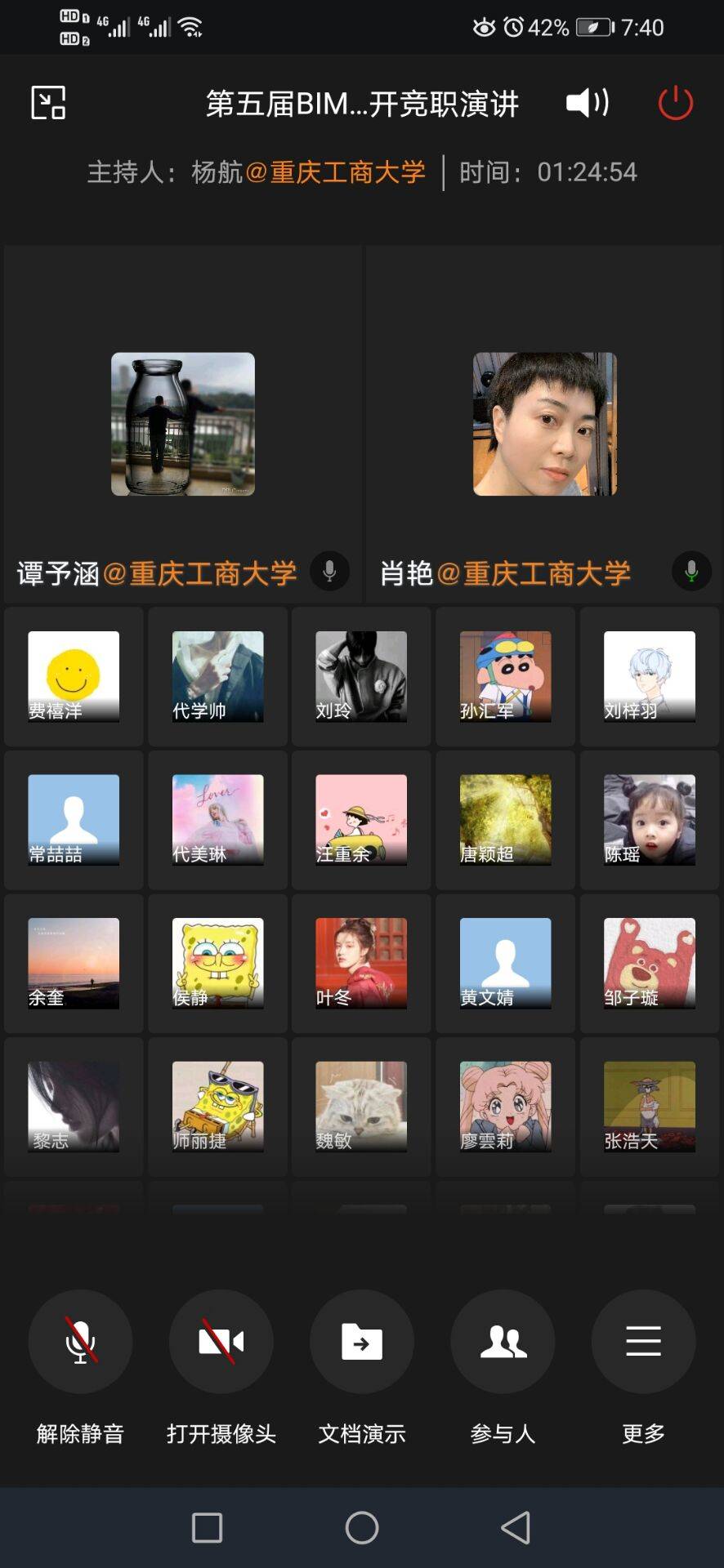Start 文档演示 document presentation

362,1341
